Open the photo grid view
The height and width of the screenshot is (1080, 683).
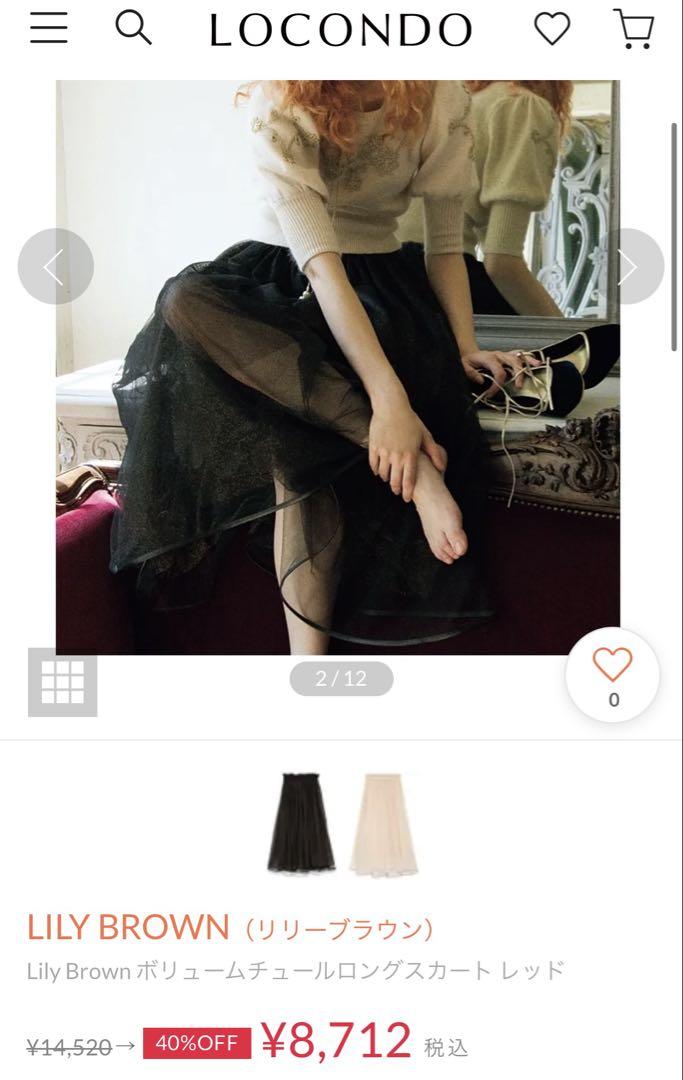tap(62, 682)
